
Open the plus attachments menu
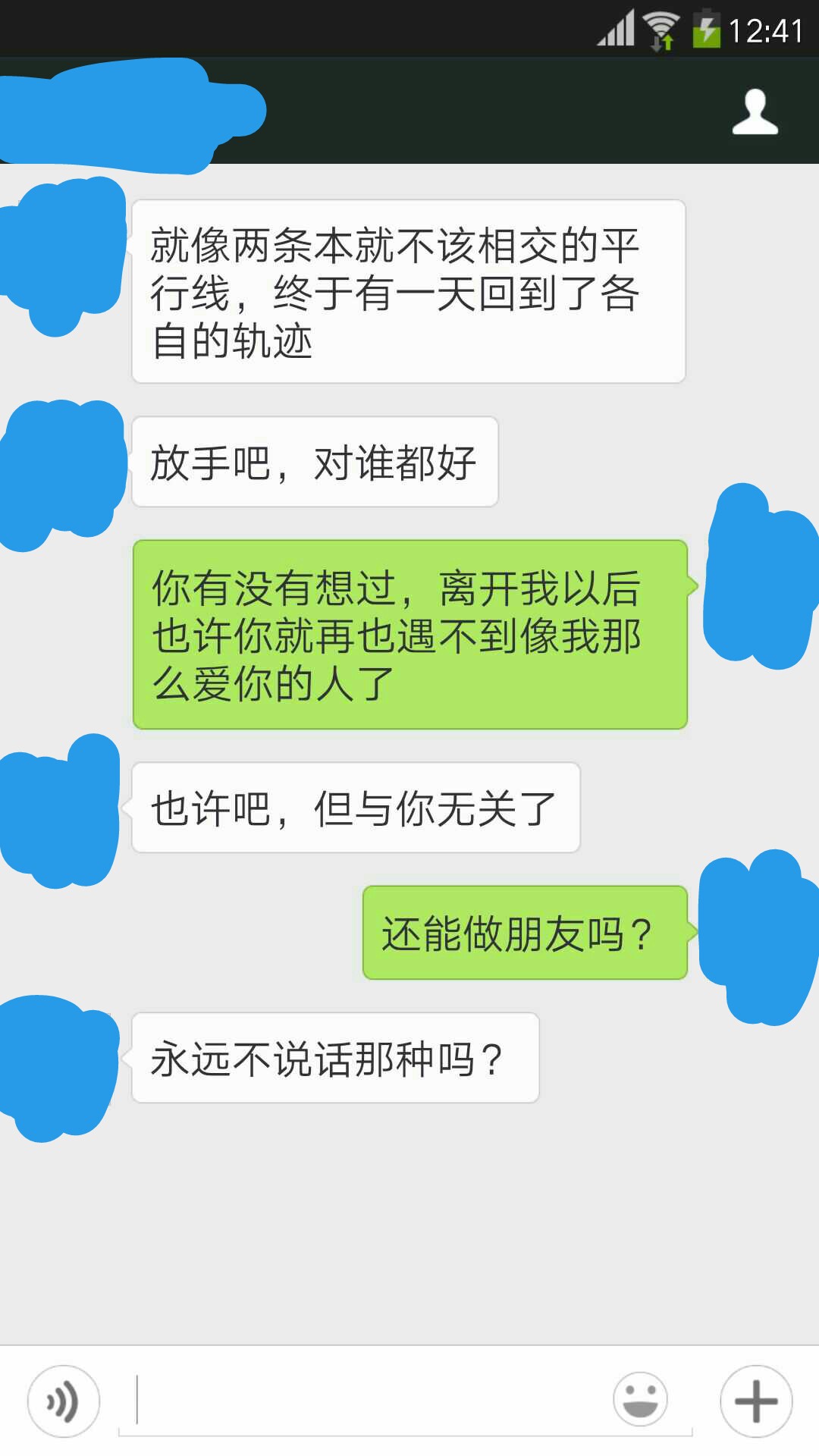(755, 1401)
